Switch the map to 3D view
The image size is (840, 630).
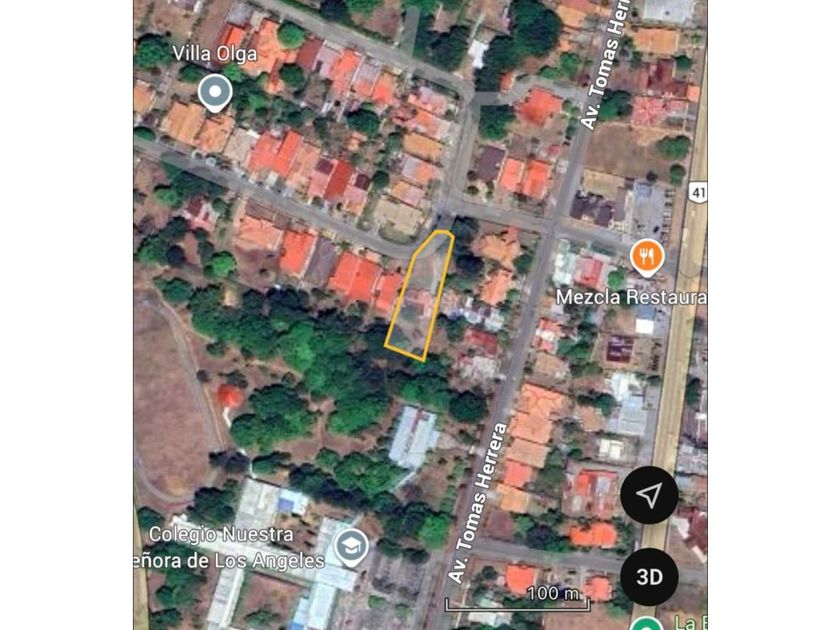pyautogui.click(x=649, y=577)
